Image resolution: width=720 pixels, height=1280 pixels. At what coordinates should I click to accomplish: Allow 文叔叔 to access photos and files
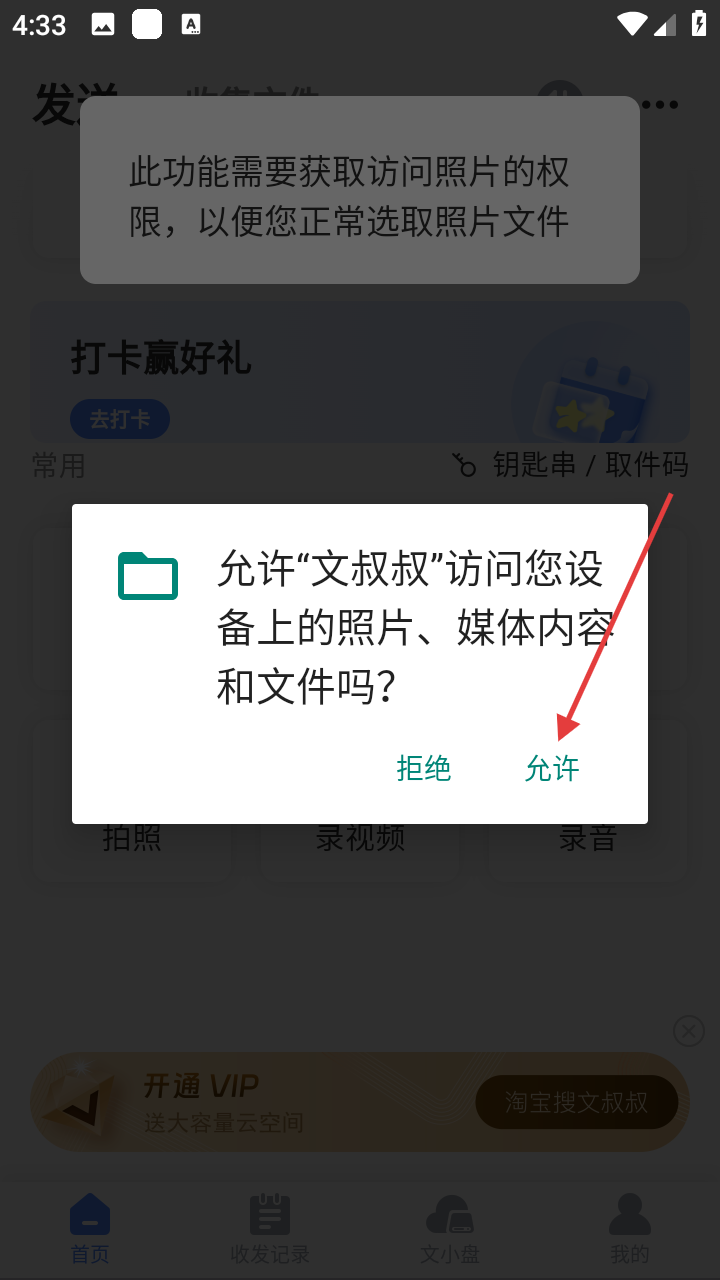552,768
